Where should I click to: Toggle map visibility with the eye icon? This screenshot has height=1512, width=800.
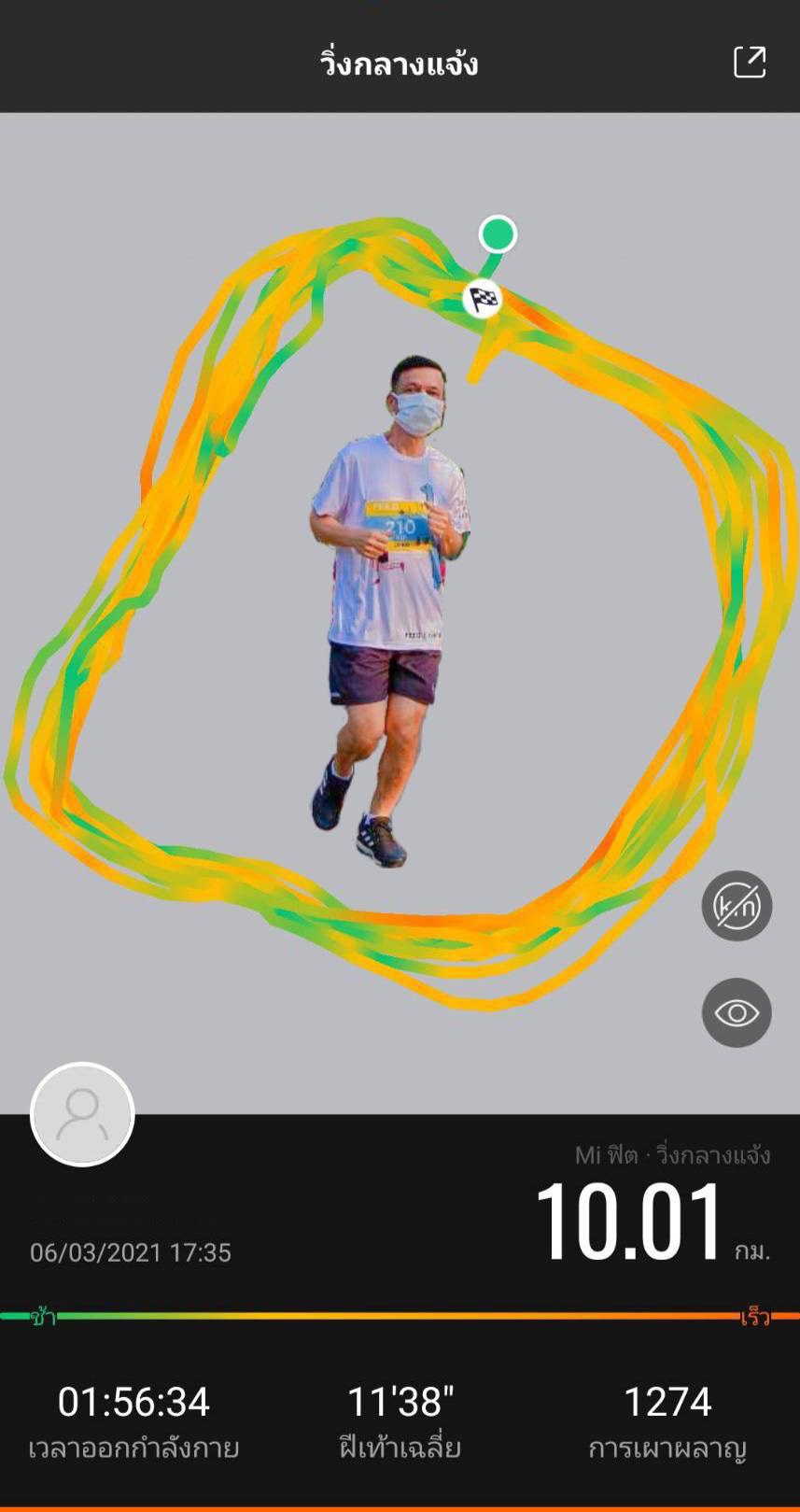[x=737, y=1012]
